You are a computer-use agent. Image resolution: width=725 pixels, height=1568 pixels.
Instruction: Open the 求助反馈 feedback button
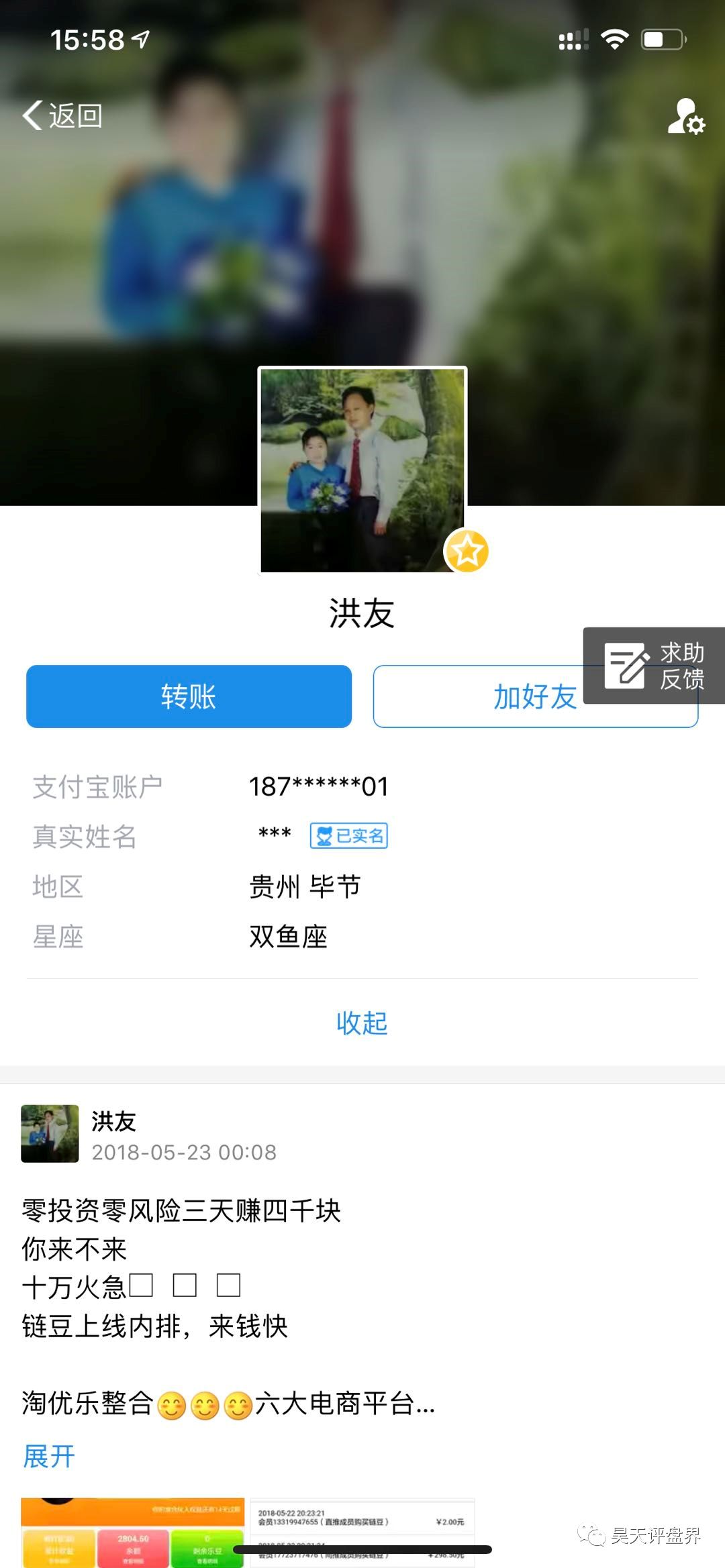[x=654, y=666]
